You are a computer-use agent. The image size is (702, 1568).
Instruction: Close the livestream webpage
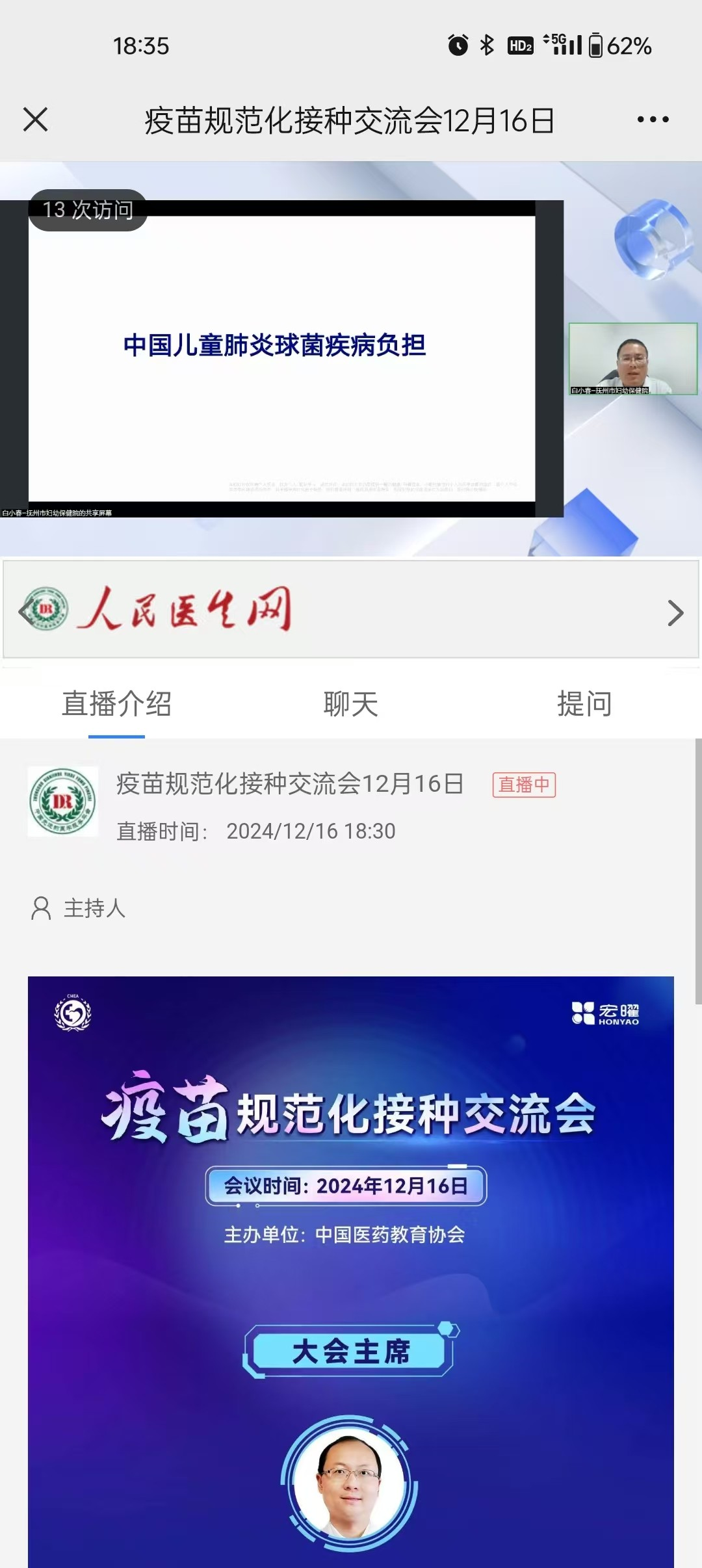pyautogui.click(x=35, y=120)
